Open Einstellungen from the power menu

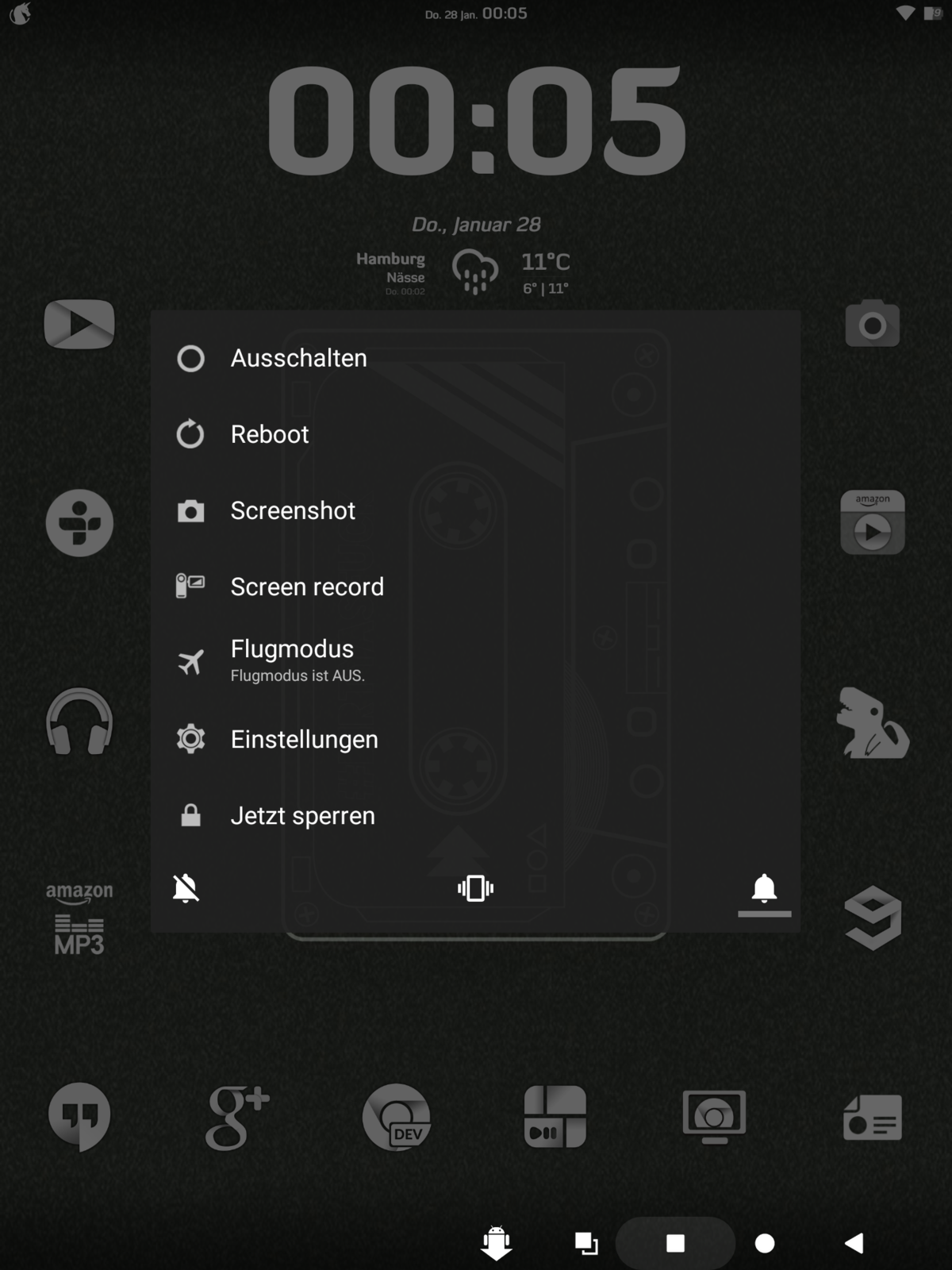(x=304, y=739)
